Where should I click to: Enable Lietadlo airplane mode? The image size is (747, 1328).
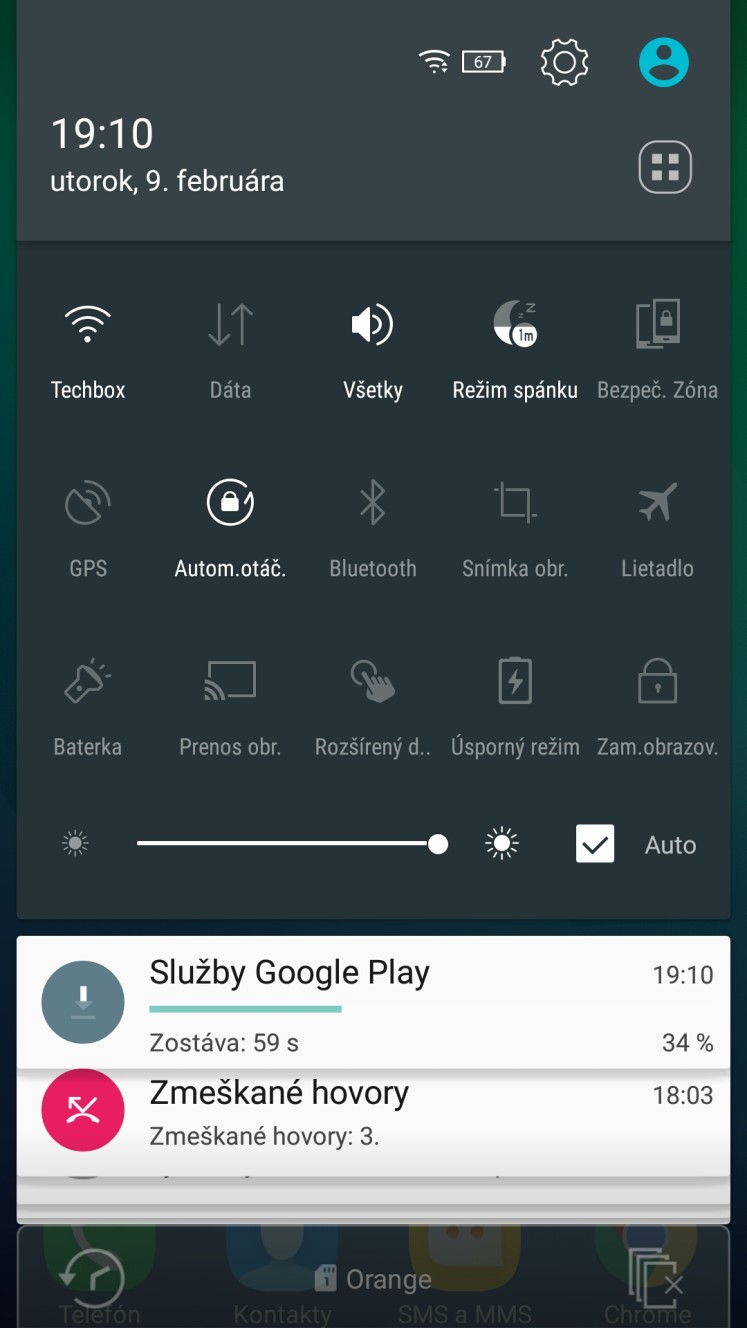pos(657,528)
